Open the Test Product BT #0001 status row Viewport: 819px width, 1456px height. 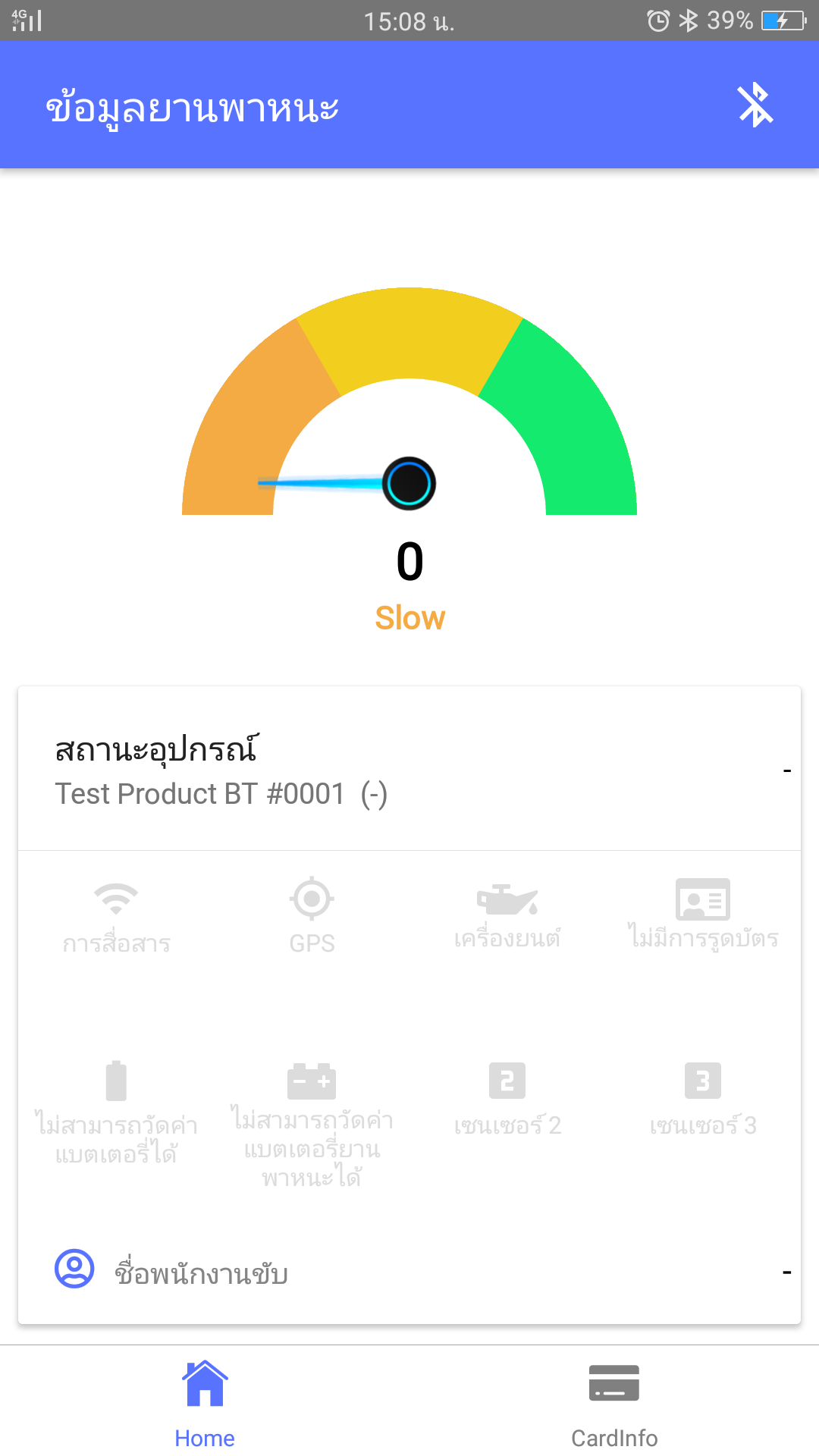409,770
